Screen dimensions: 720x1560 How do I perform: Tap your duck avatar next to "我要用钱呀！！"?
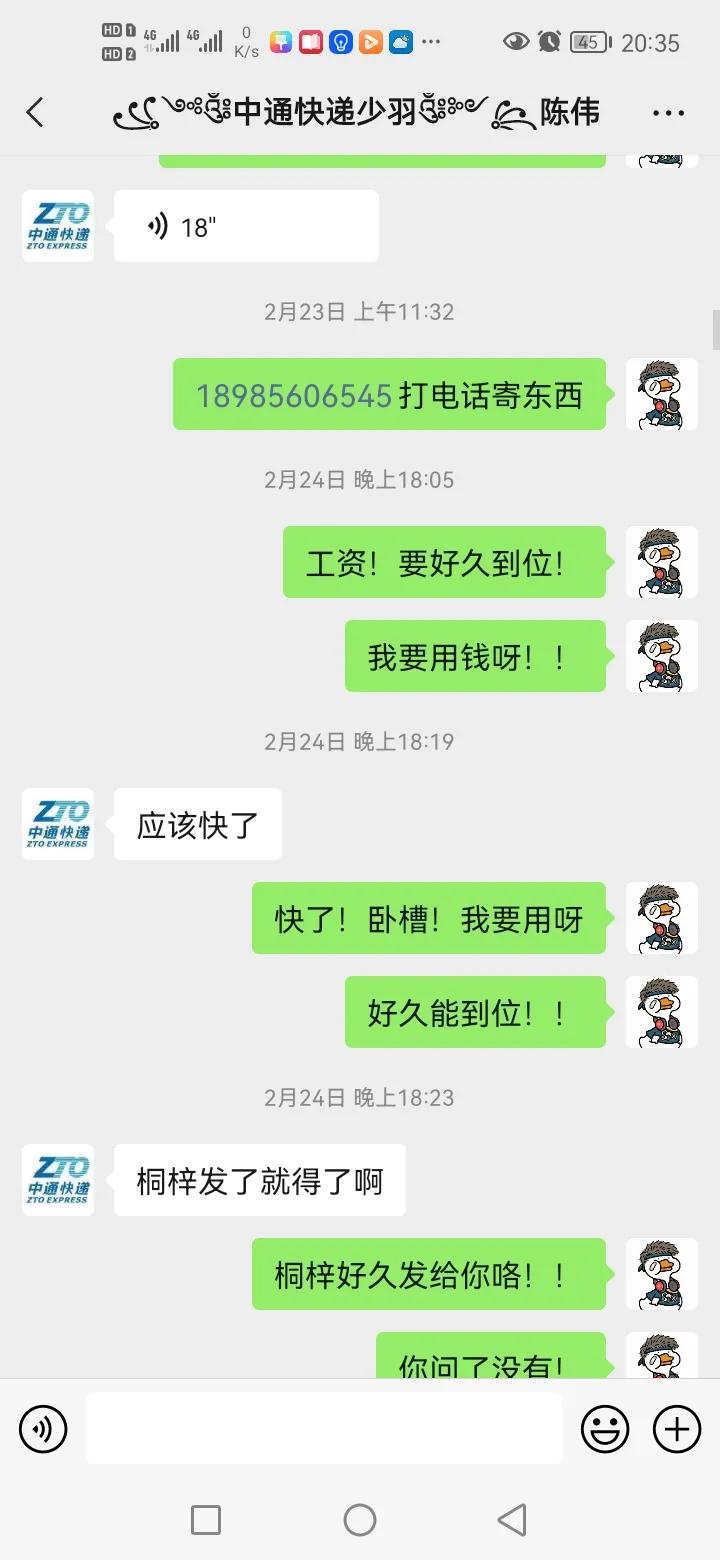click(x=661, y=656)
